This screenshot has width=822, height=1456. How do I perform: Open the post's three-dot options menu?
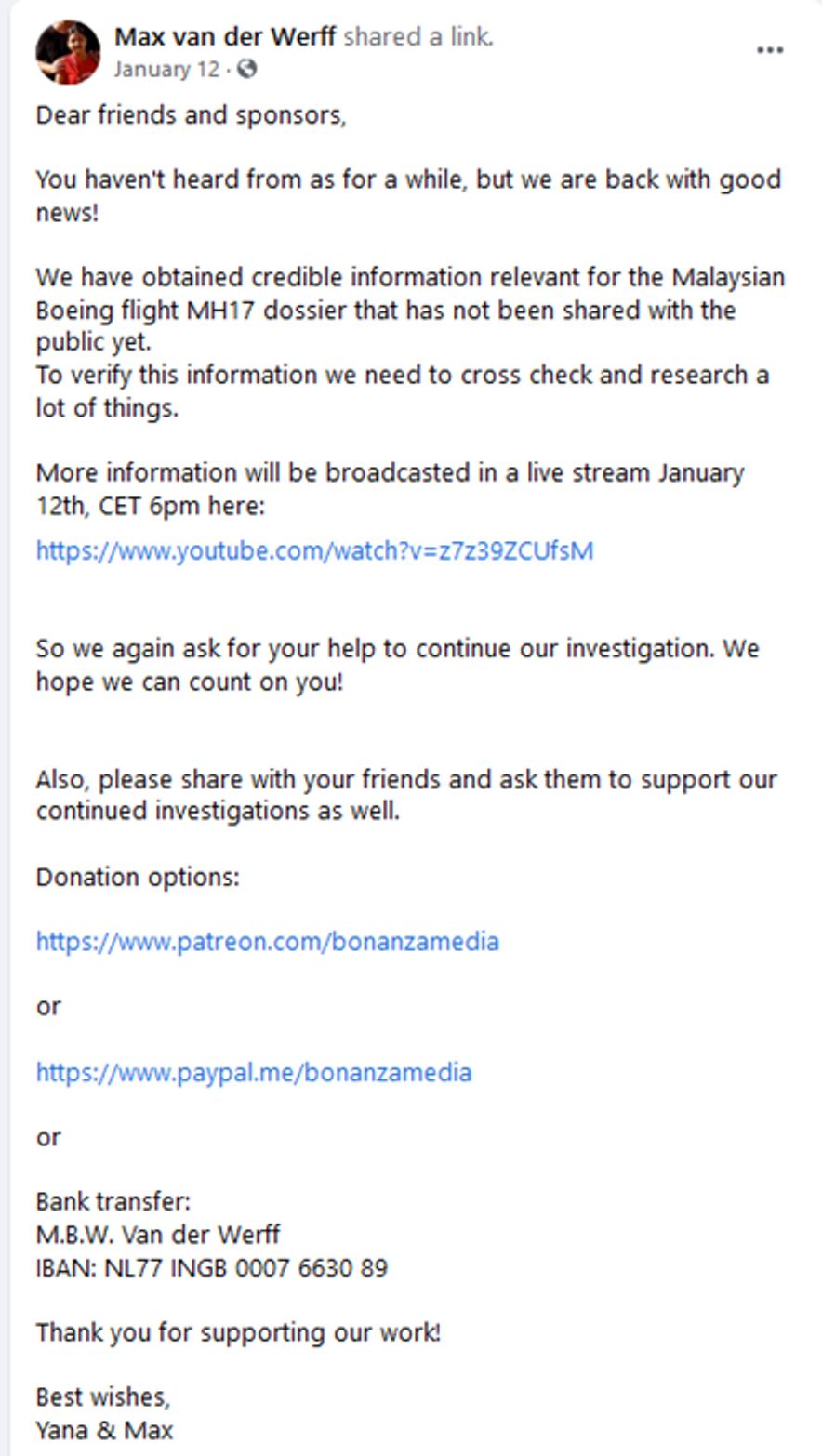click(769, 50)
